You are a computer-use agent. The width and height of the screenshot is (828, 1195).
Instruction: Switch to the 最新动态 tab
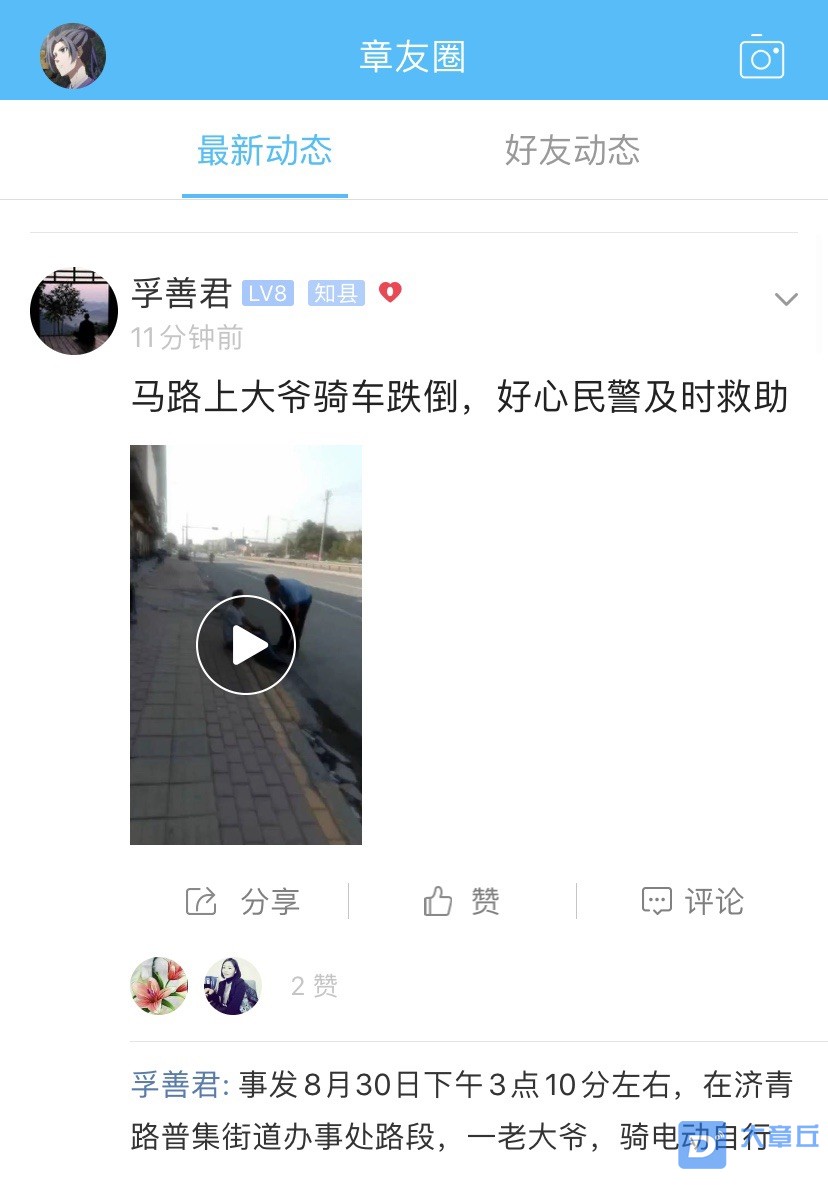(x=264, y=151)
